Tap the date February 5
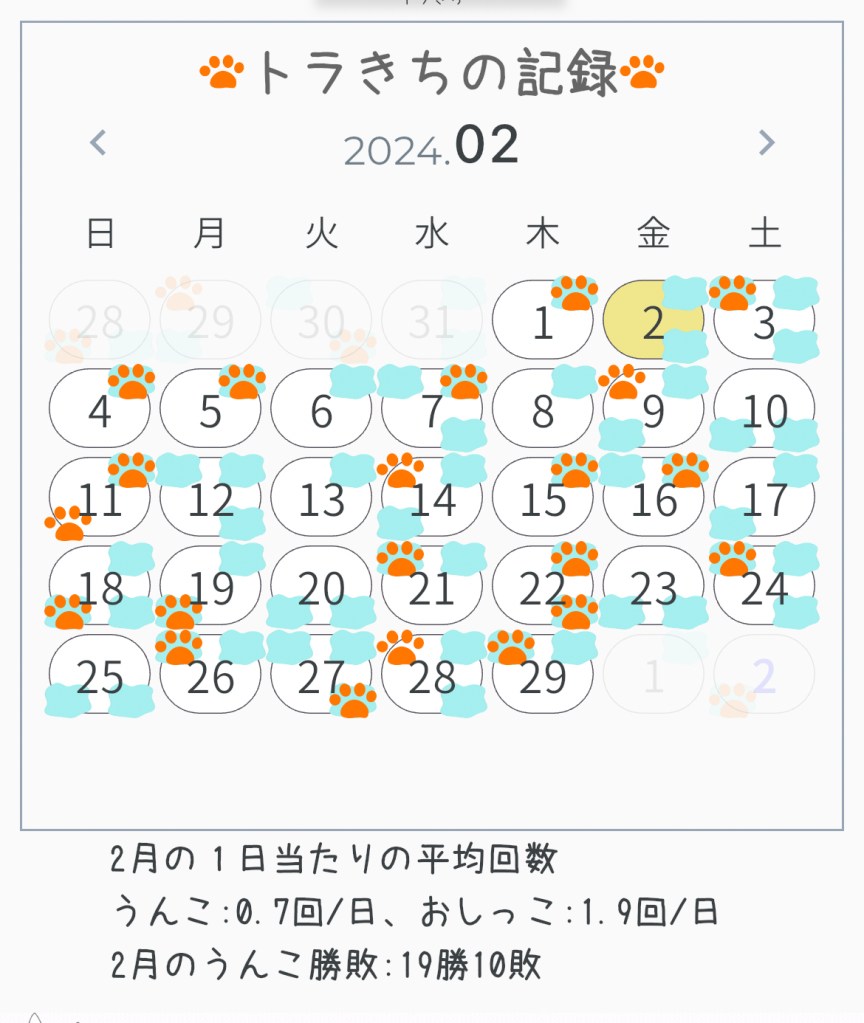The image size is (864, 1023). click(210, 408)
